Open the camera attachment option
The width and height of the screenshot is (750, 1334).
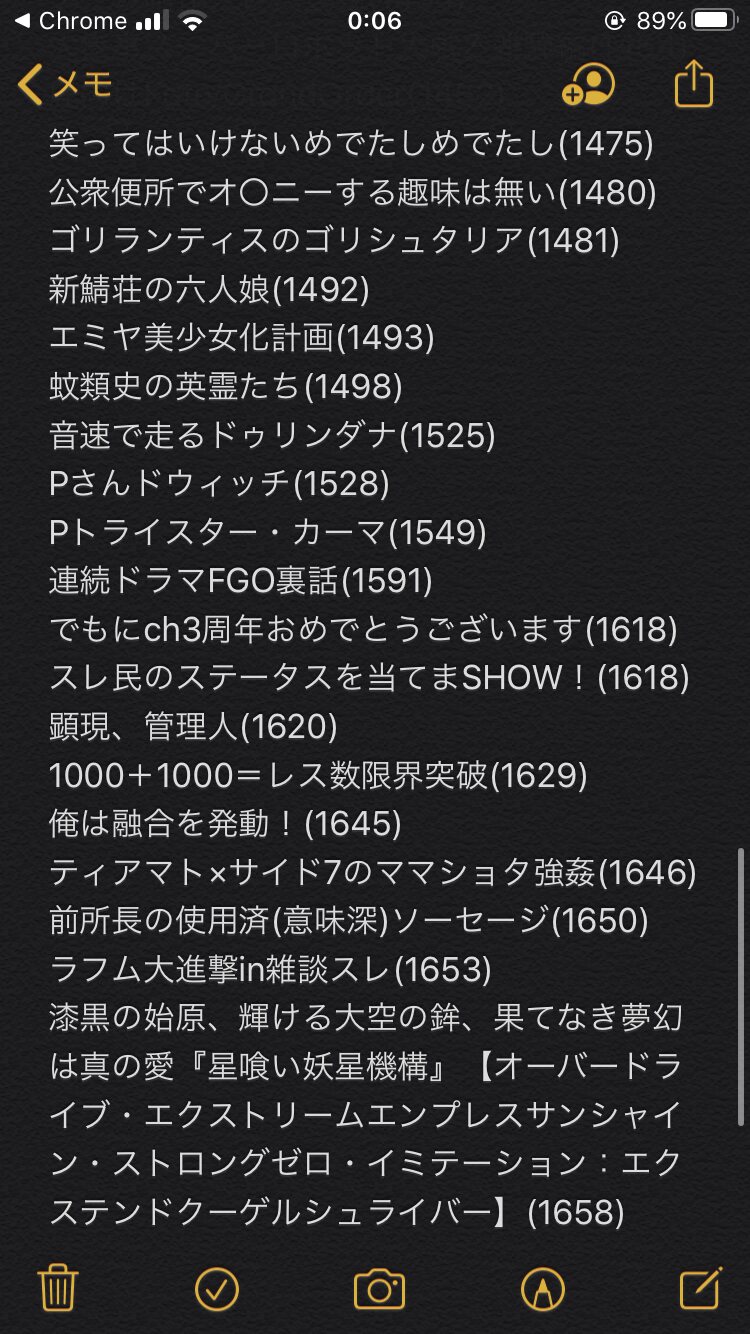(x=379, y=1288)
